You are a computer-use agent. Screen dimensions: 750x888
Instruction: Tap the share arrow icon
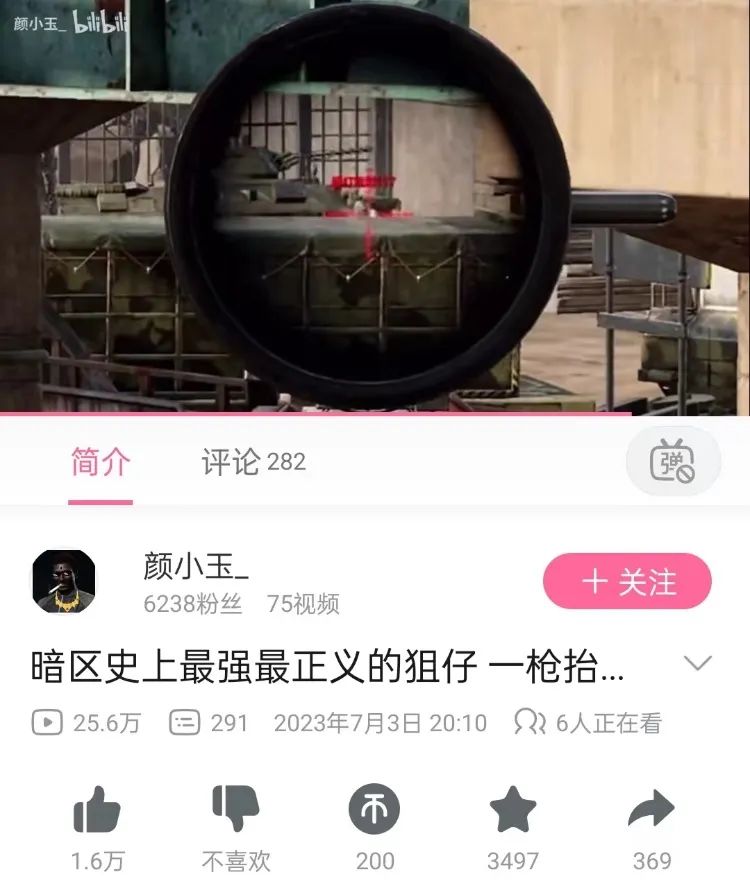tap(651, 810)
